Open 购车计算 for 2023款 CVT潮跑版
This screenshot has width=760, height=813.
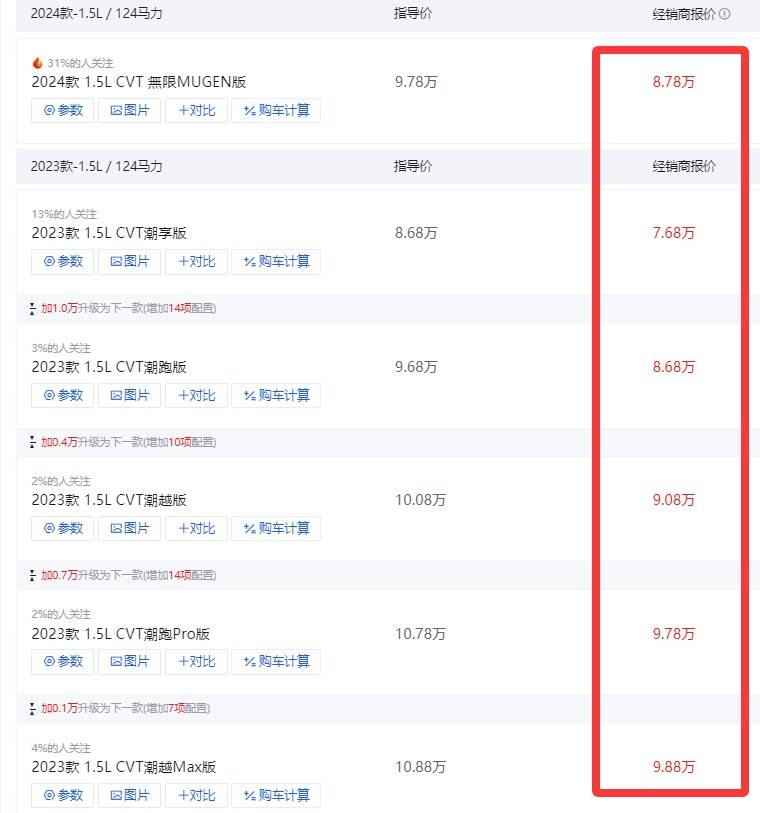tap(276, 395)
